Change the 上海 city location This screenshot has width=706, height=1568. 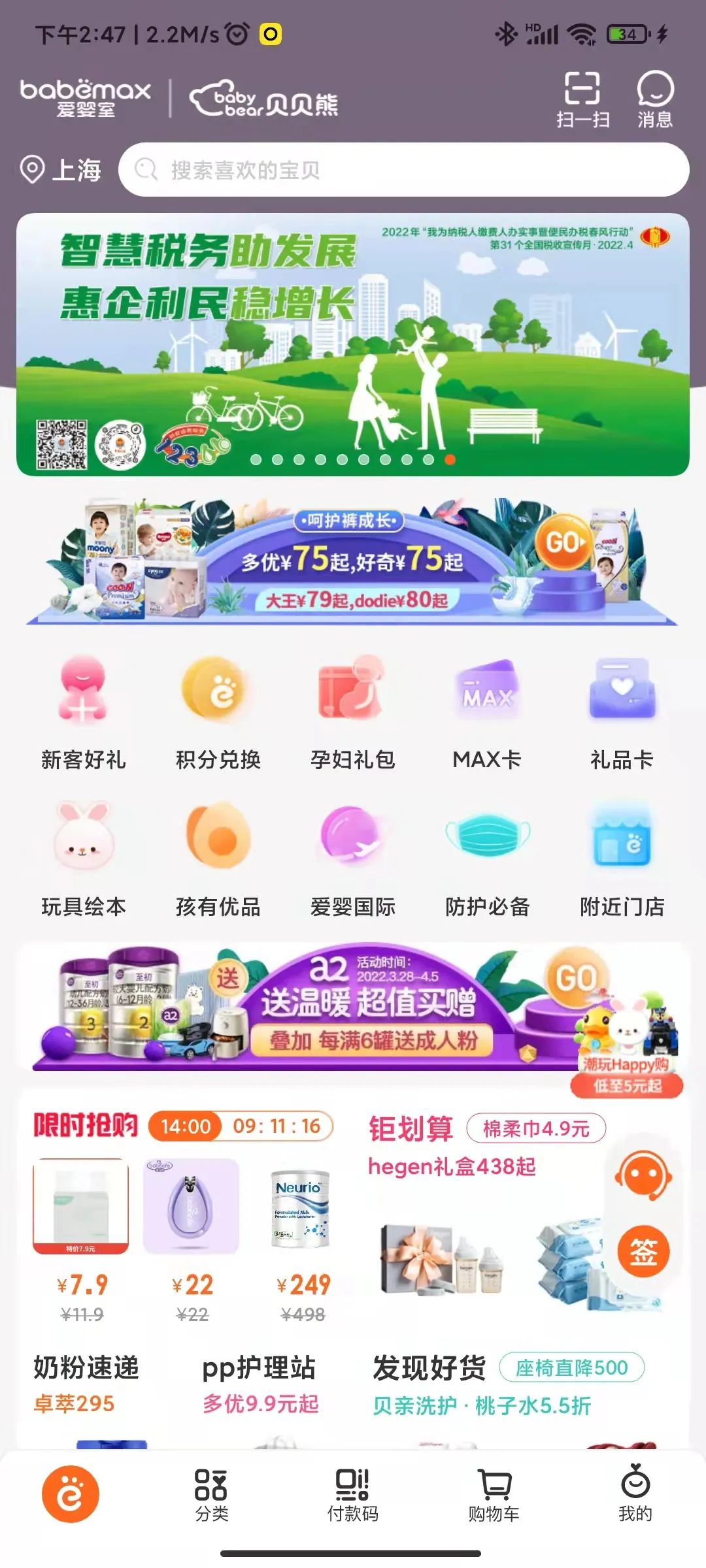point(60,170)
